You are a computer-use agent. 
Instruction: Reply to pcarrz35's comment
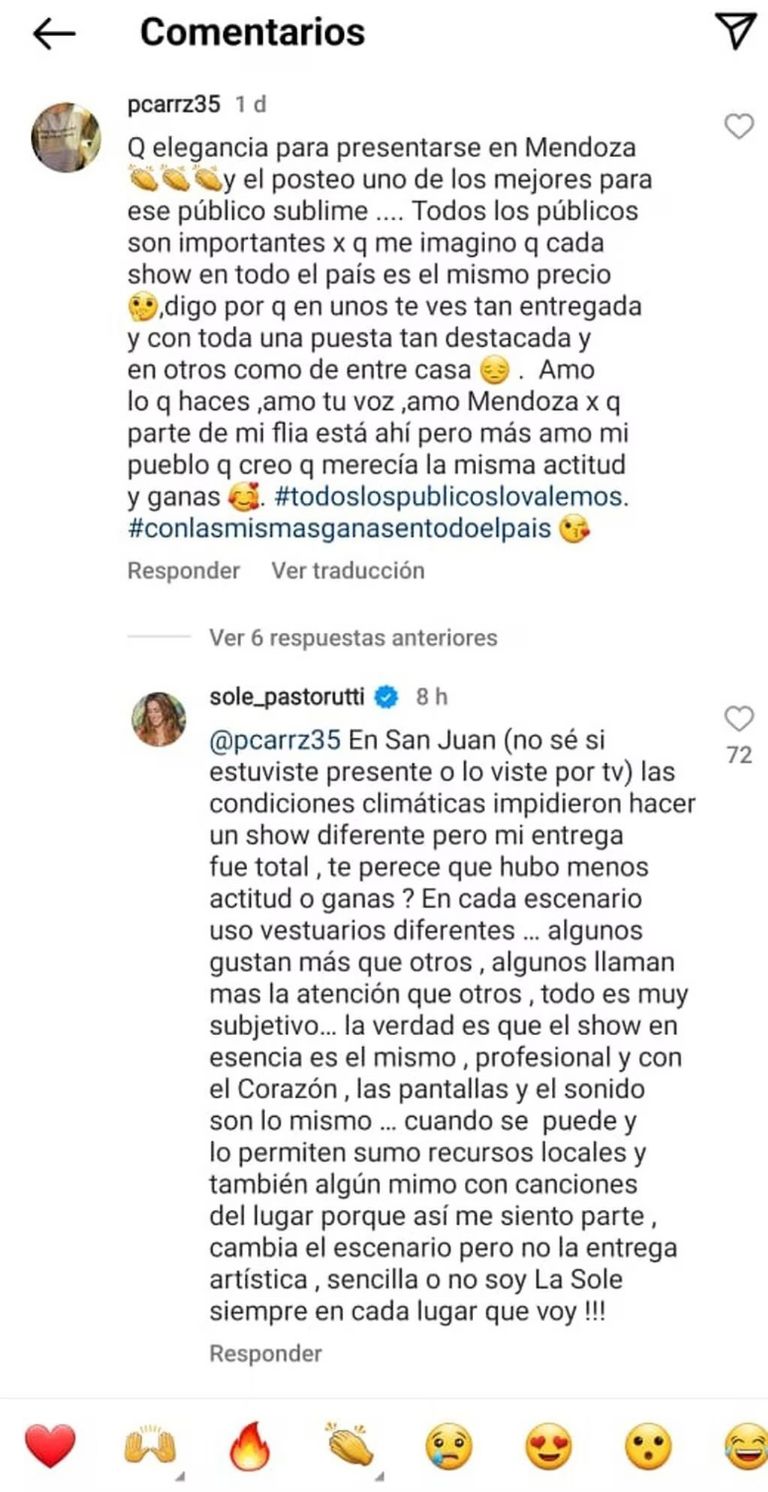(x=184, y=570)
